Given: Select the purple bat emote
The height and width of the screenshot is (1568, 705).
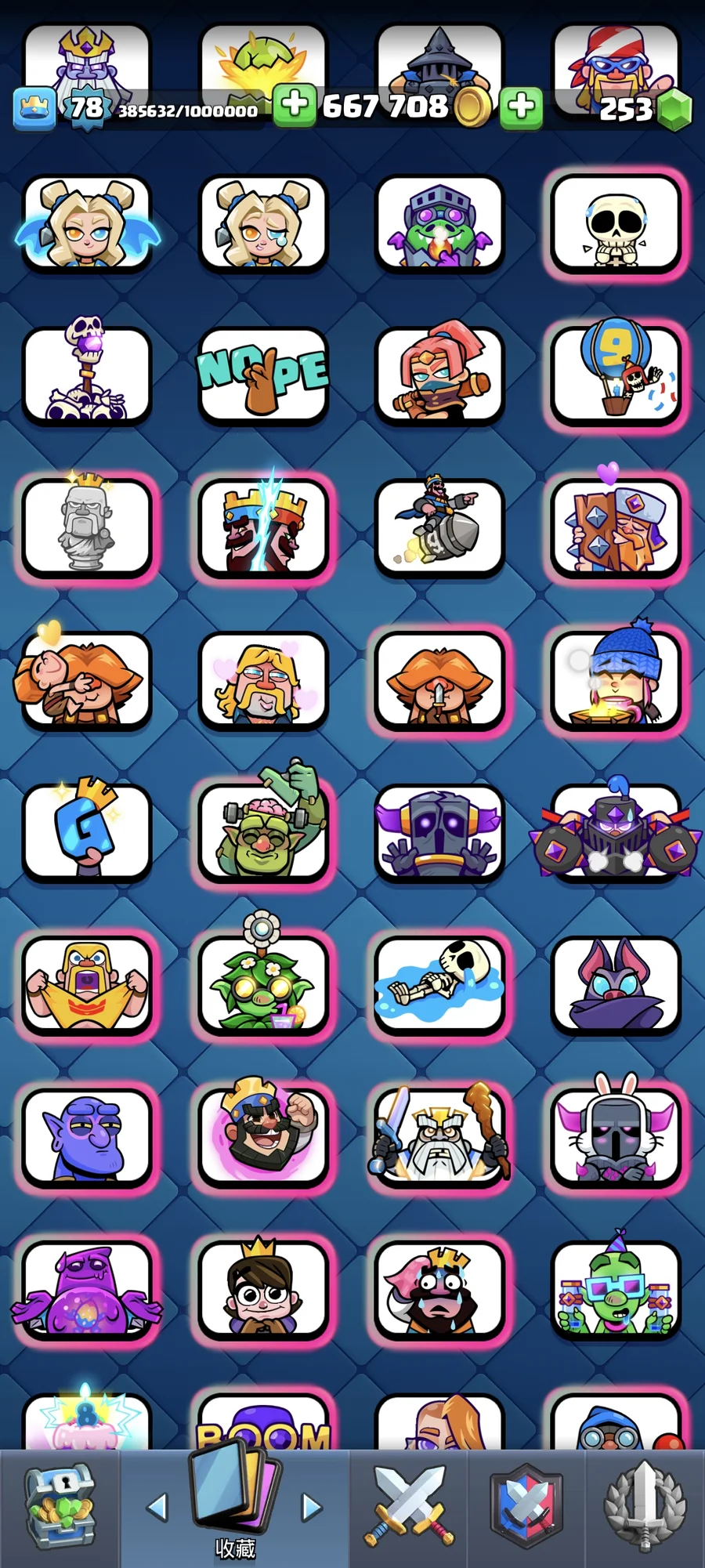Looking at the screenshot, I should click(x=616, y=984).
